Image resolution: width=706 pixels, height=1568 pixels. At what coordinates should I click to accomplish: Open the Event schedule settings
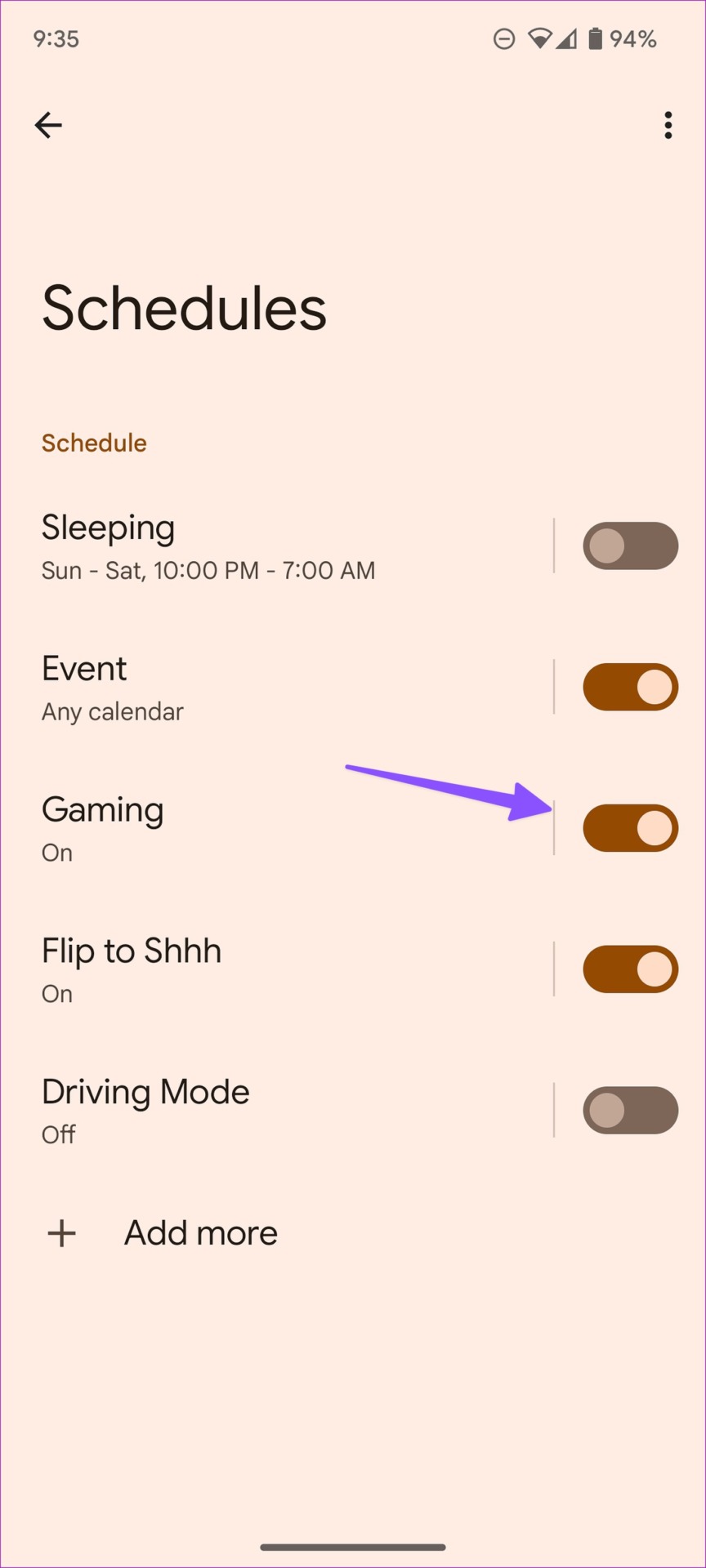pyautogui.click(x=278, y=687)
